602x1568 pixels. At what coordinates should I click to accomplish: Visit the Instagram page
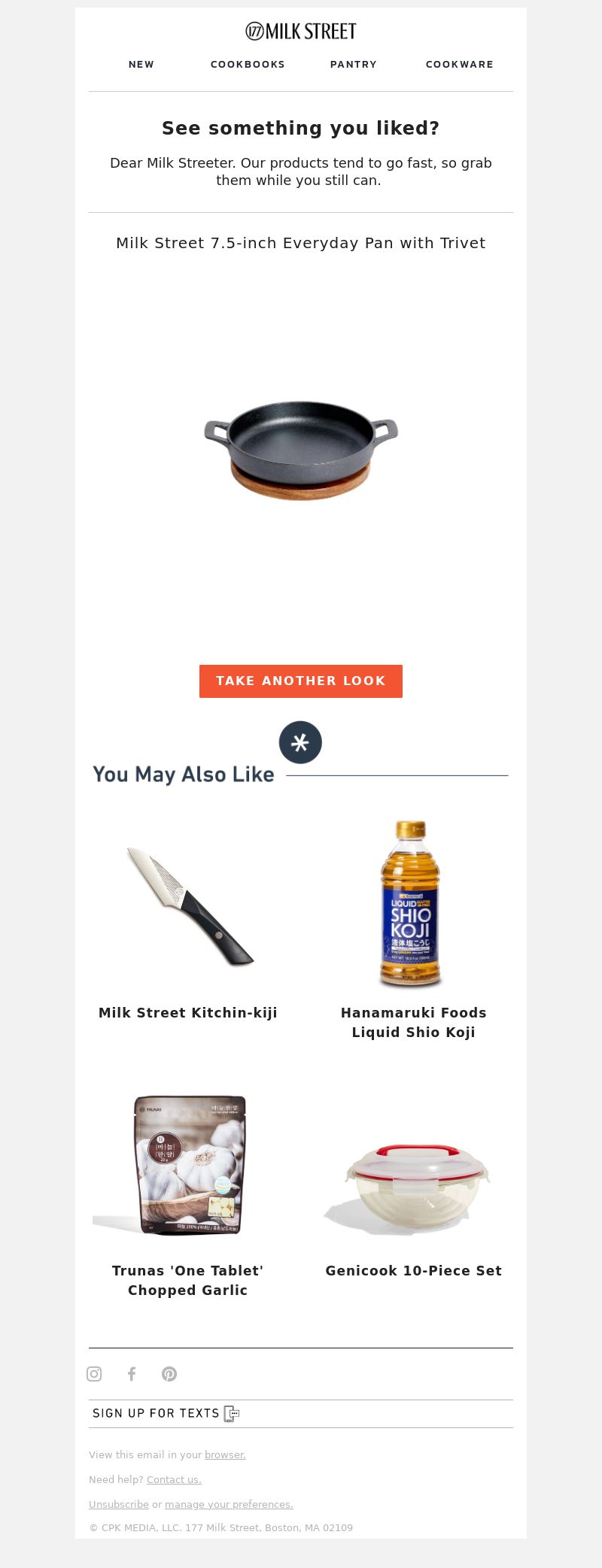[x=94, y=1374]
